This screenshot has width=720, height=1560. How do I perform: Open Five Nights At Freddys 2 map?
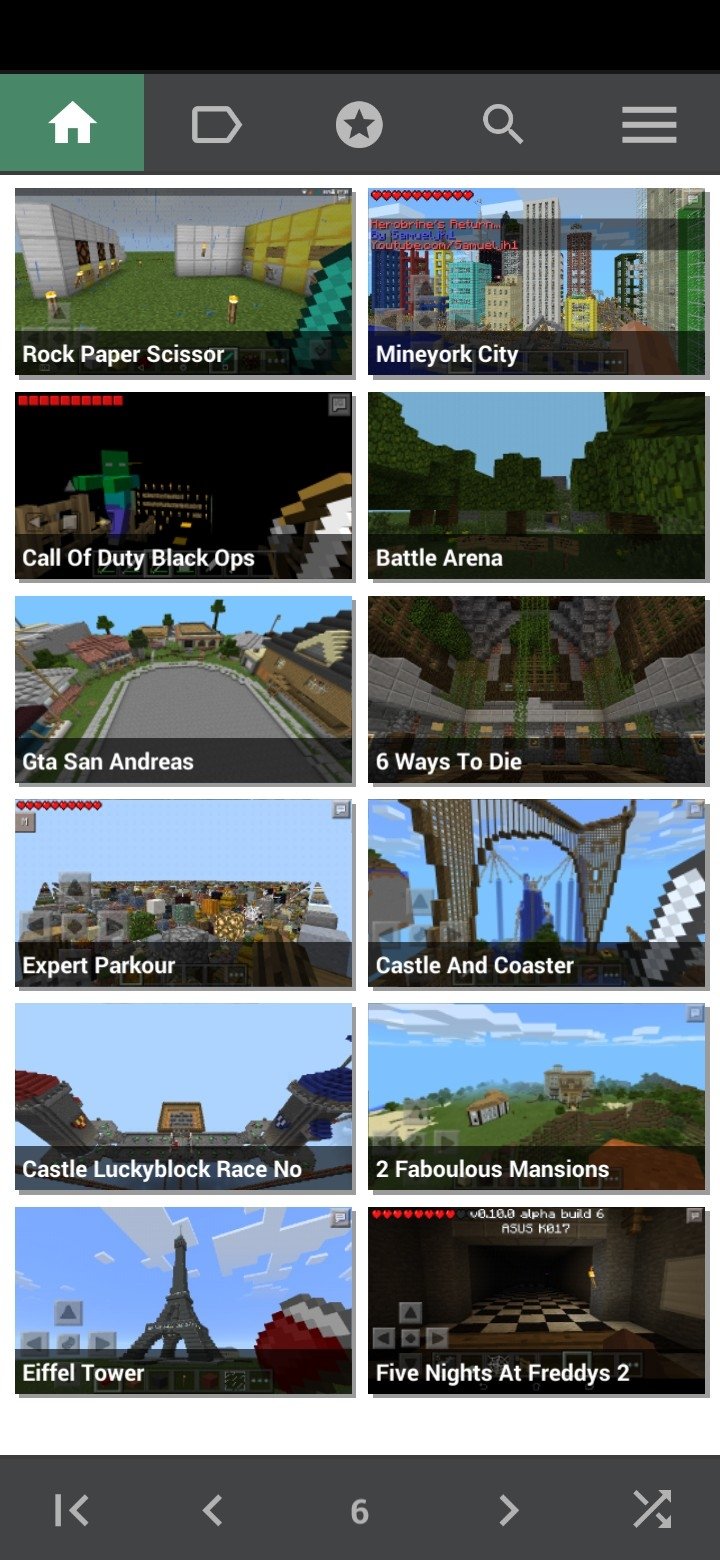pos(537,1302)
